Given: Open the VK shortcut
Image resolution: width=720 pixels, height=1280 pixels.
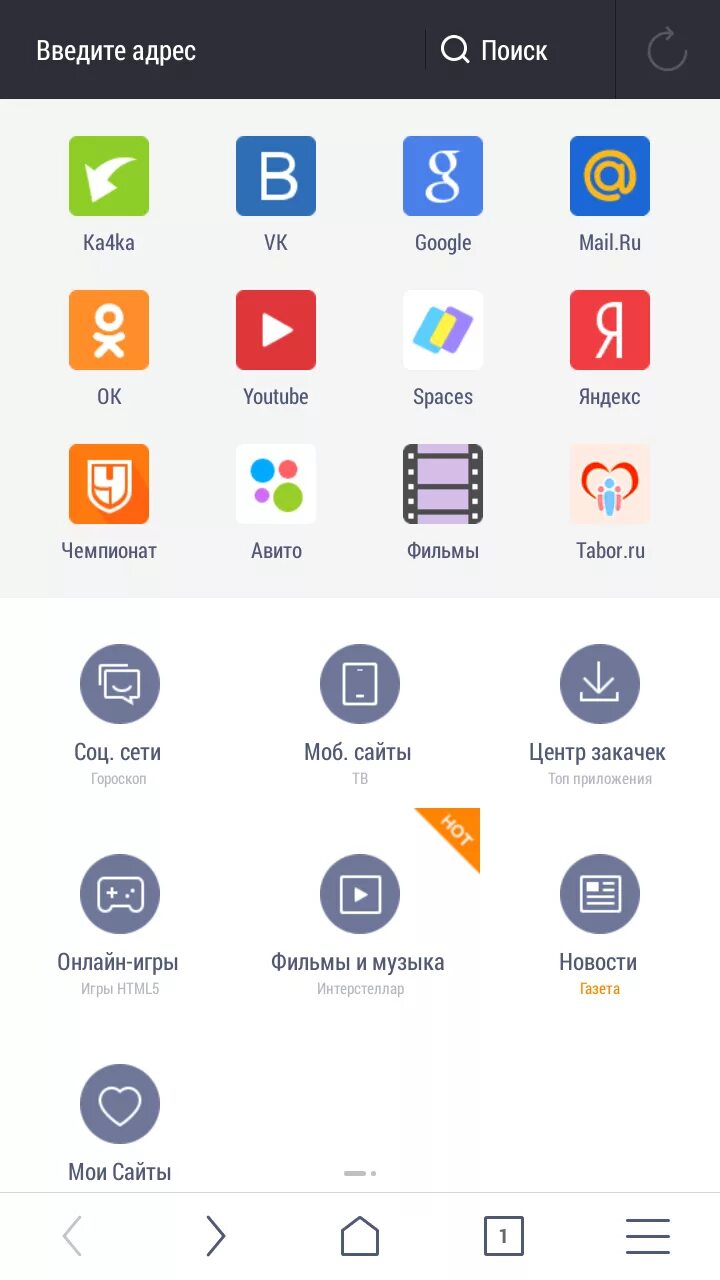Looking at the screenshot, I should click(x=276, y=195).
